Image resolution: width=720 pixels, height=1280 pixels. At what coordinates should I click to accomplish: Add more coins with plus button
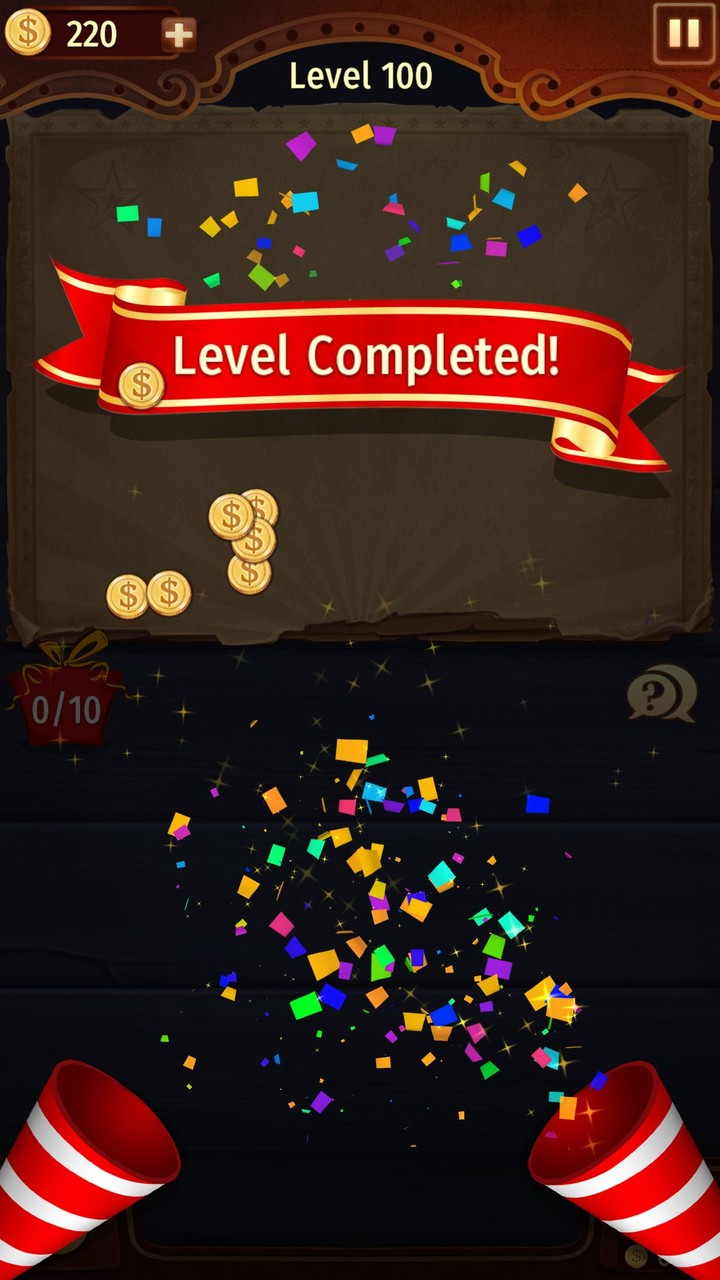point(179,35)
